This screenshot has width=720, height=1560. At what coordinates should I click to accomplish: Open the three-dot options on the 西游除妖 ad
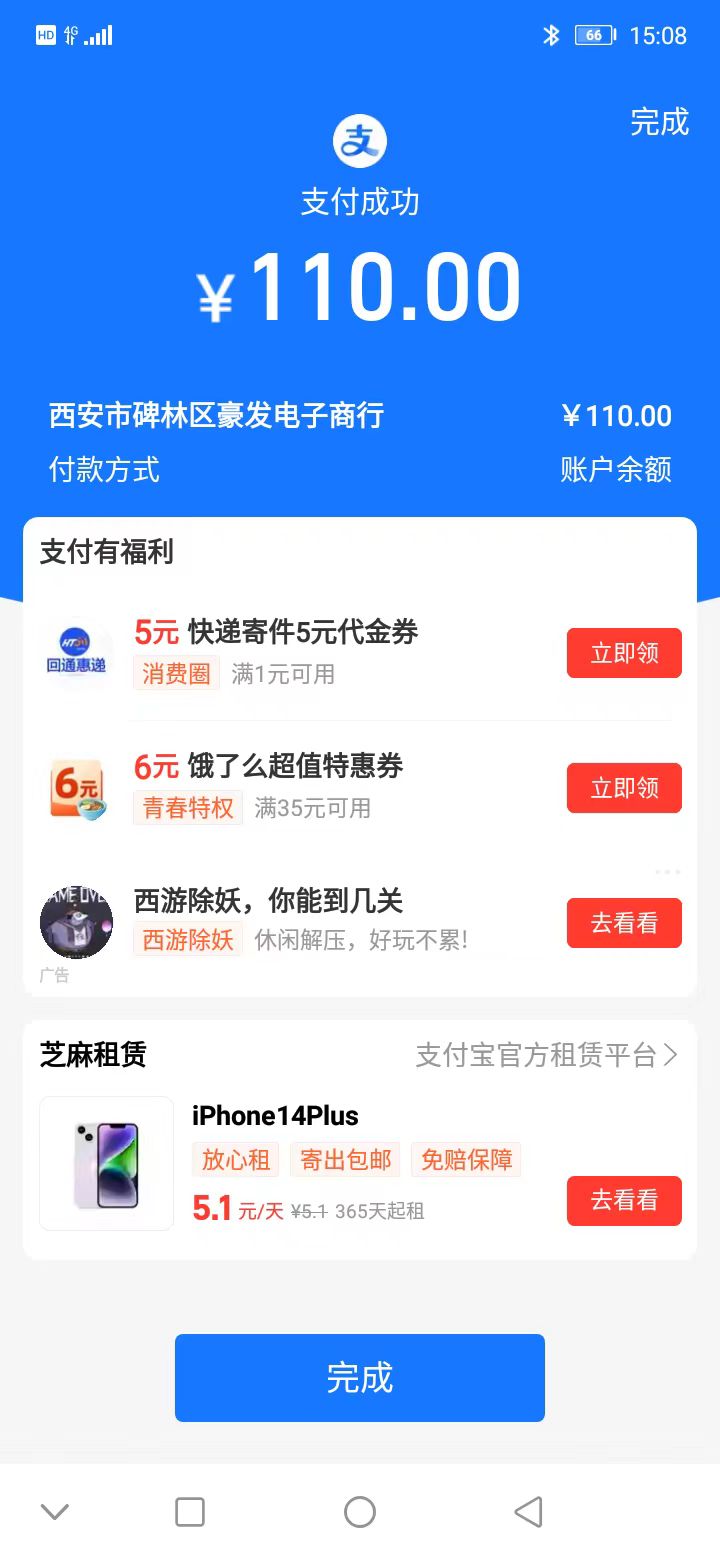[667, 872]
